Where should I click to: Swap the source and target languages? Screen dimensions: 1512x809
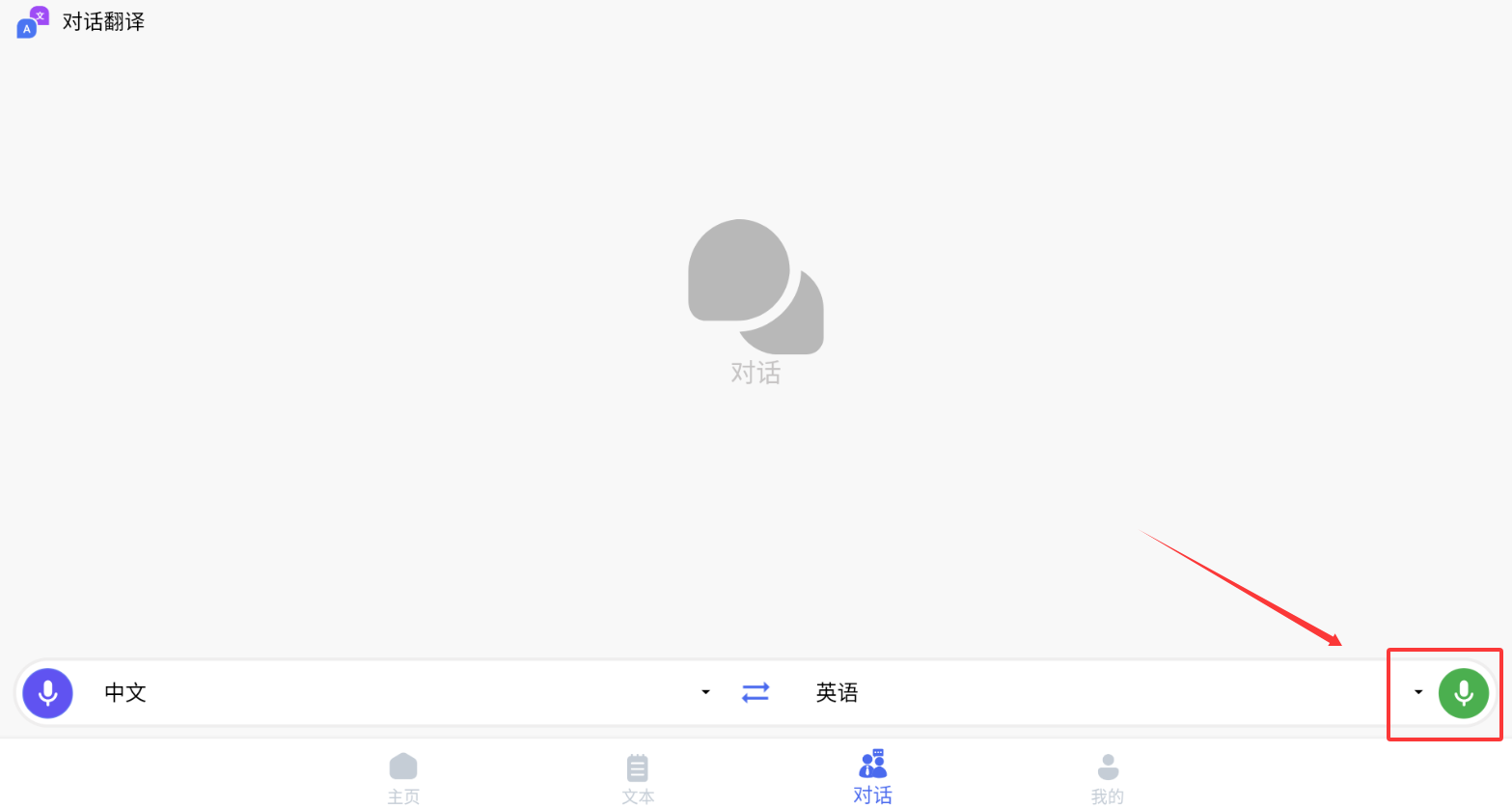(756, 692)
